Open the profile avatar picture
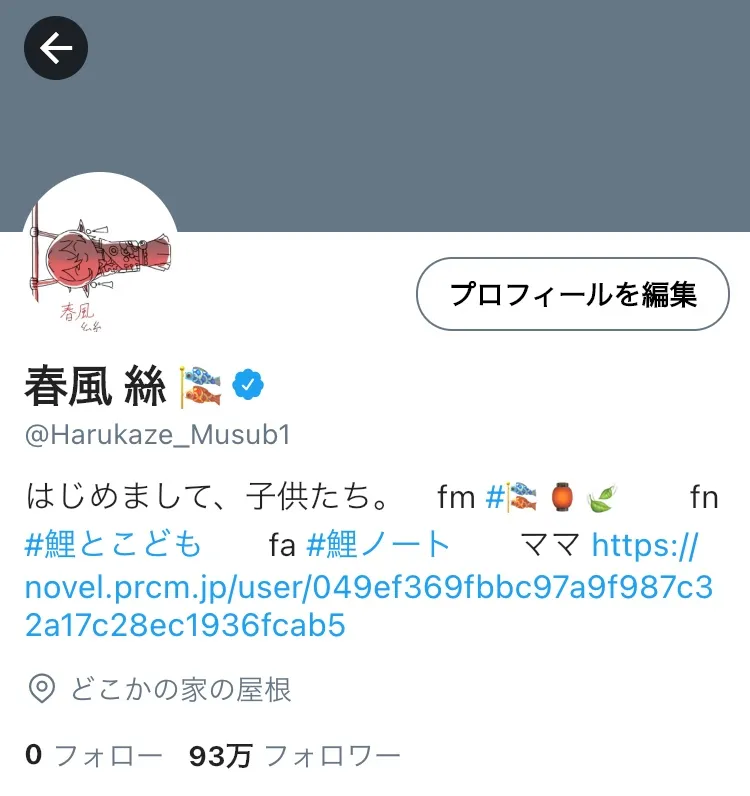This screenshot has width=750, height=796. [100, 262]
